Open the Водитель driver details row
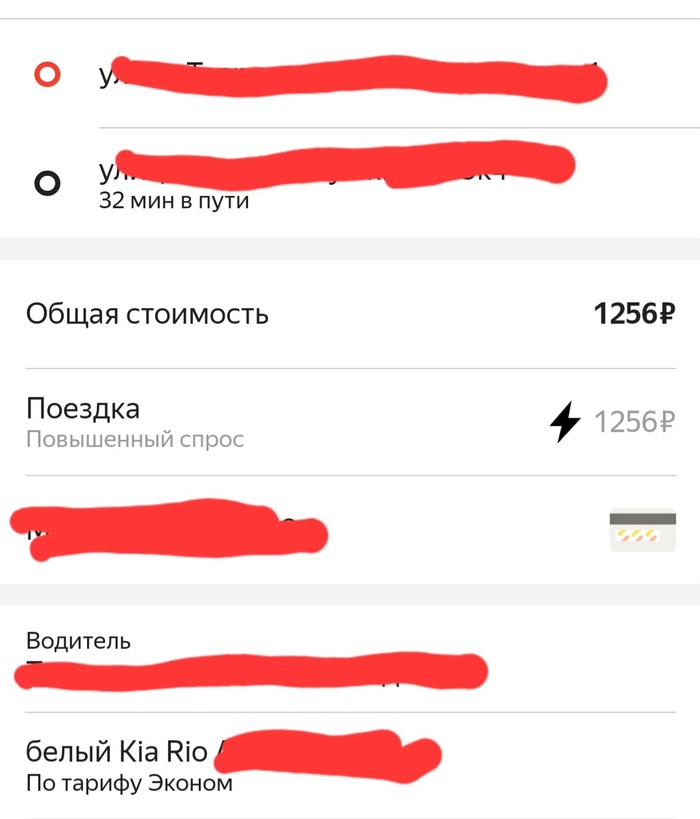 coord(349,658)
